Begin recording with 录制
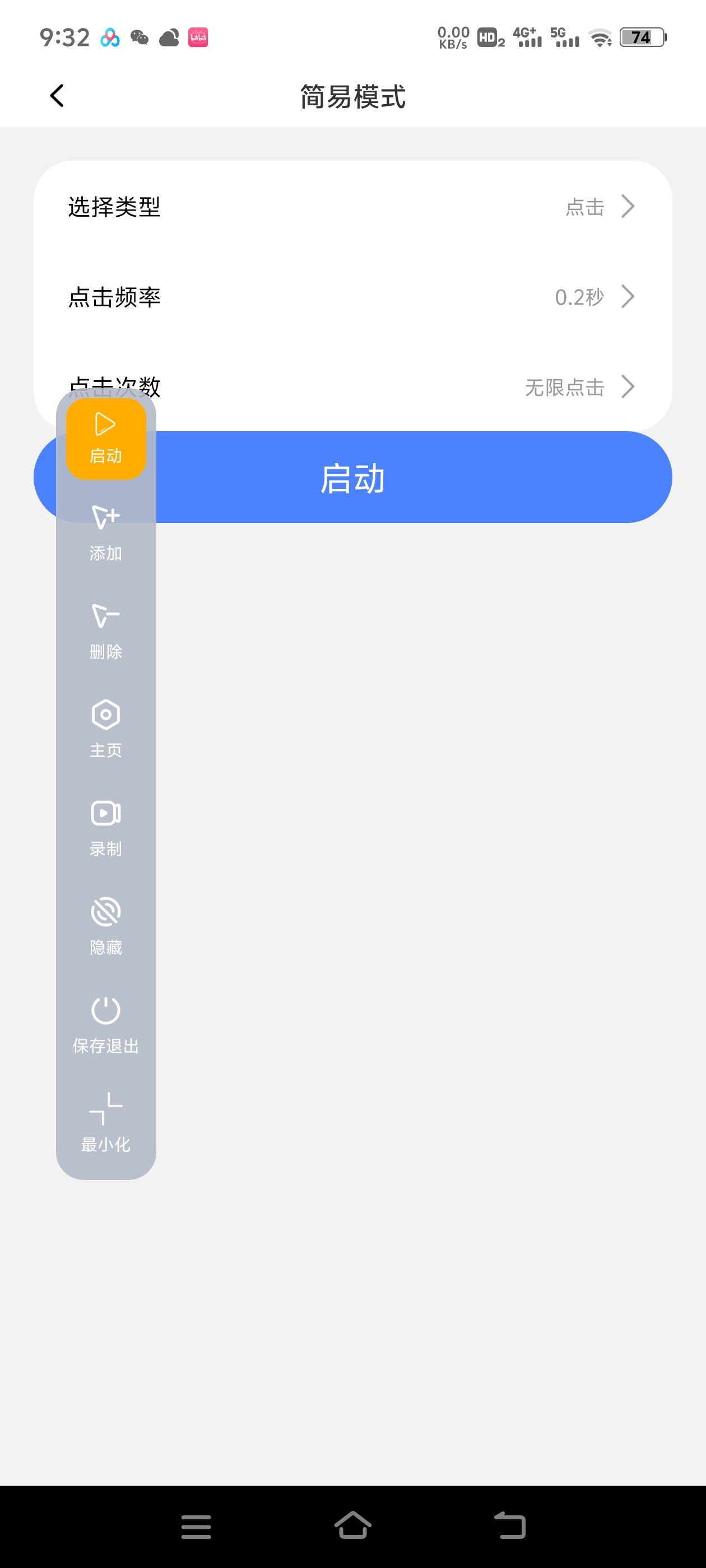This screenshot has width=706, height=1568. tap(105, 828)
